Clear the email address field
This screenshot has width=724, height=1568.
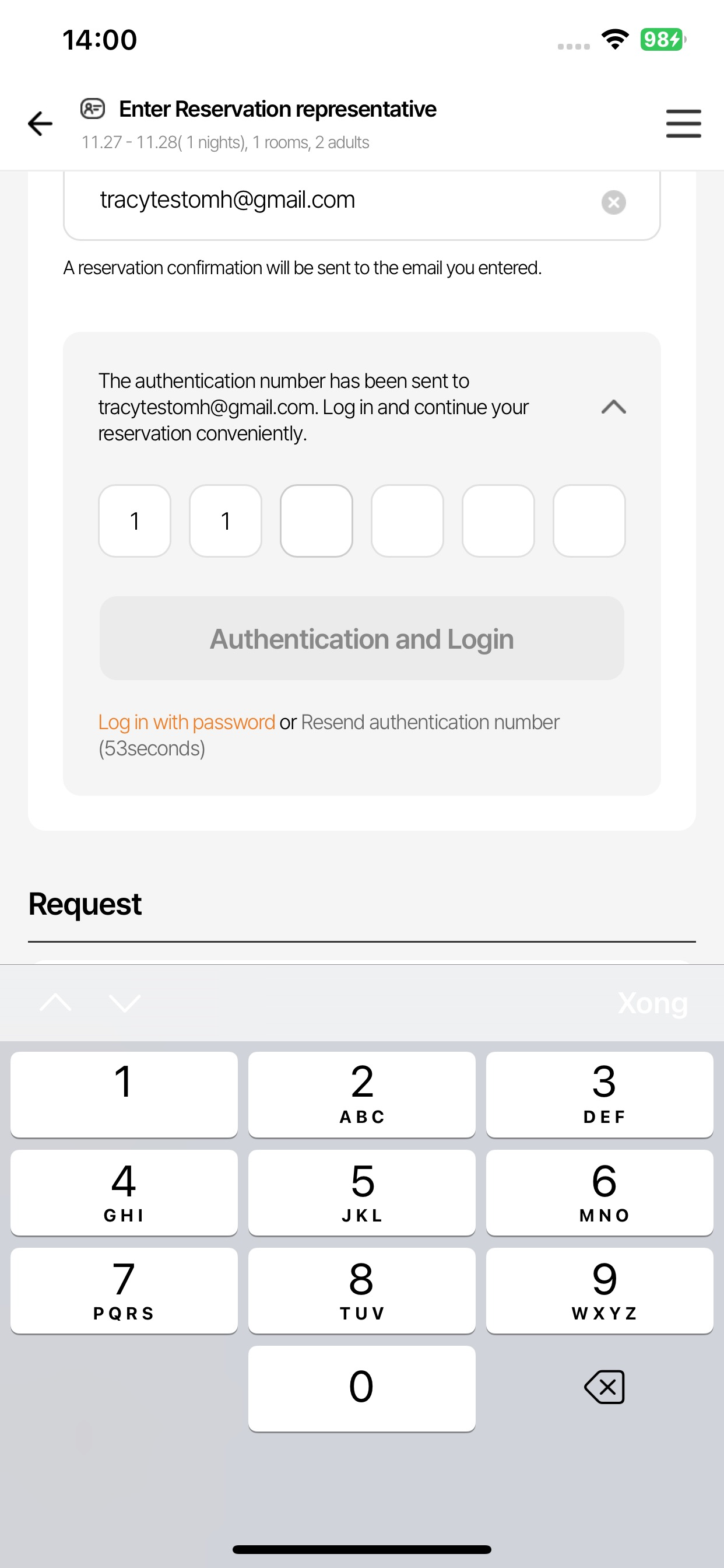pos(613,202)
